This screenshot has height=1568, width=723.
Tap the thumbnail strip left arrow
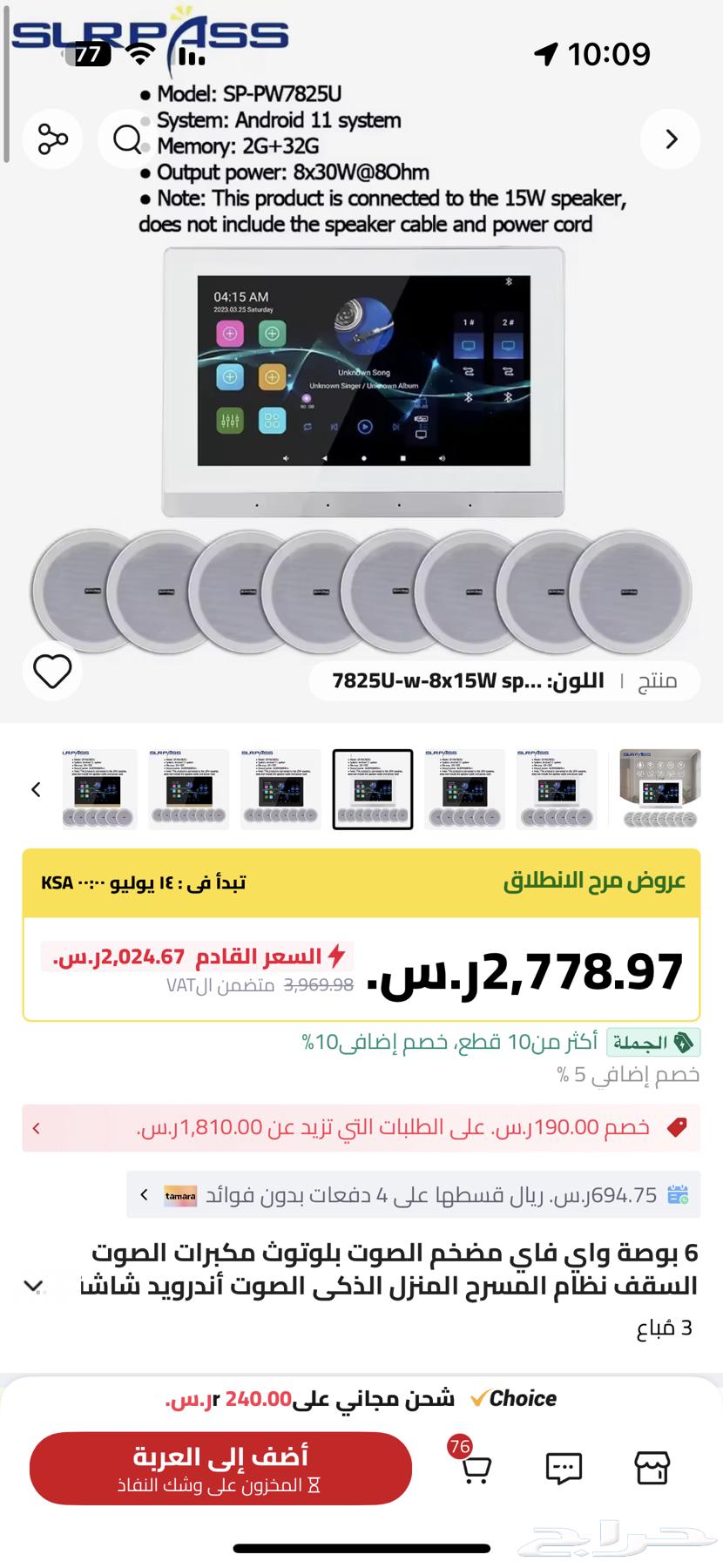click(x=36, y=789)
